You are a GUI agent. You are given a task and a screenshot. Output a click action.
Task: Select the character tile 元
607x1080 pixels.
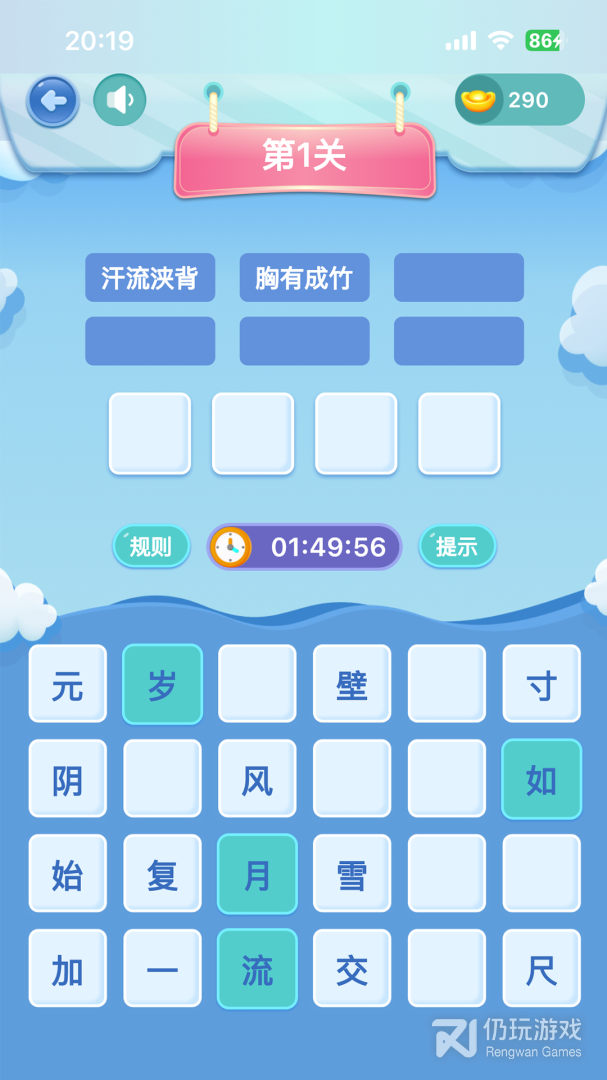pyautogui.click(x=68, y=684)
